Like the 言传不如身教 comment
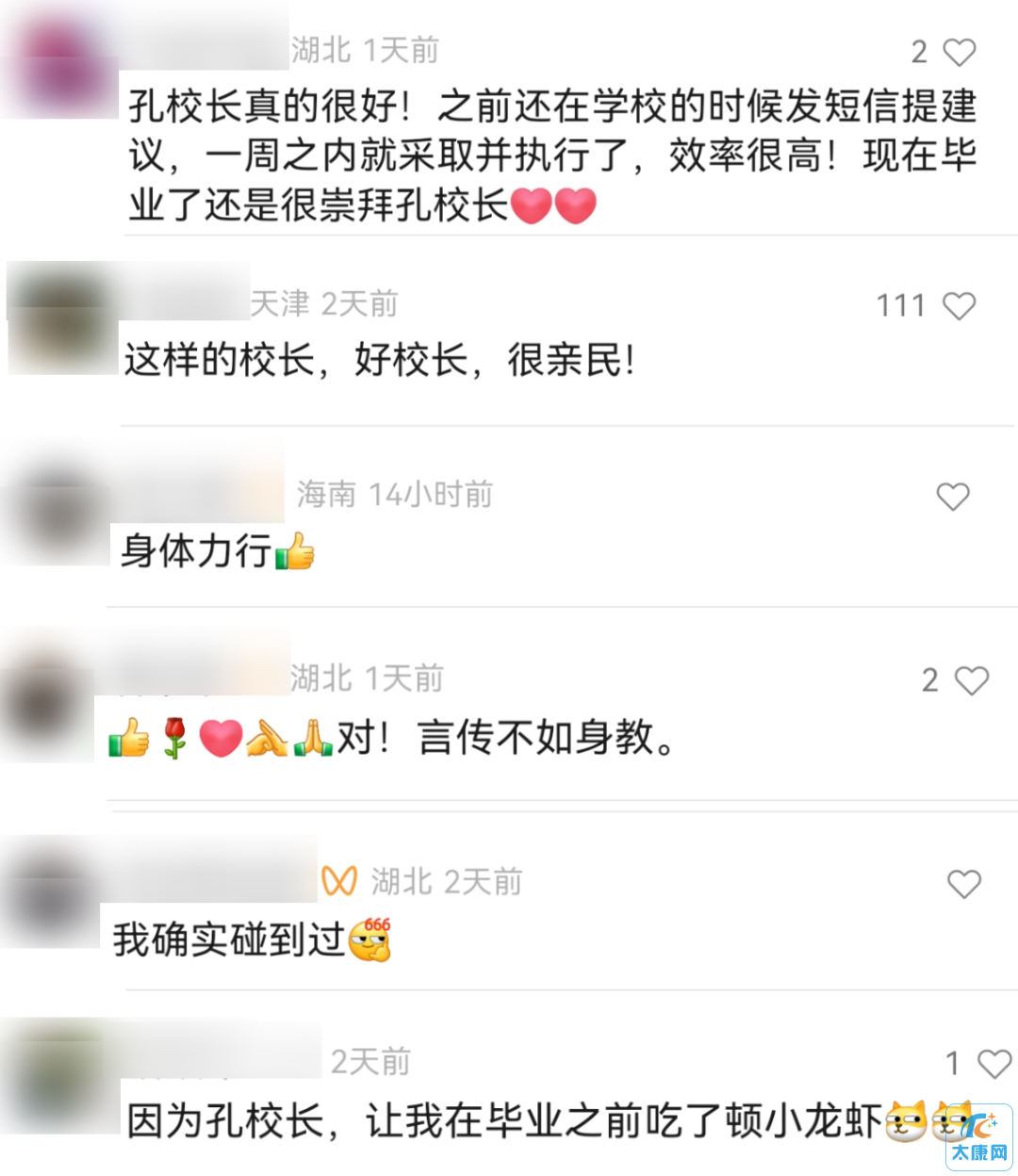The height and width of the screenshot is (1176, 1018). pos(972,680)
